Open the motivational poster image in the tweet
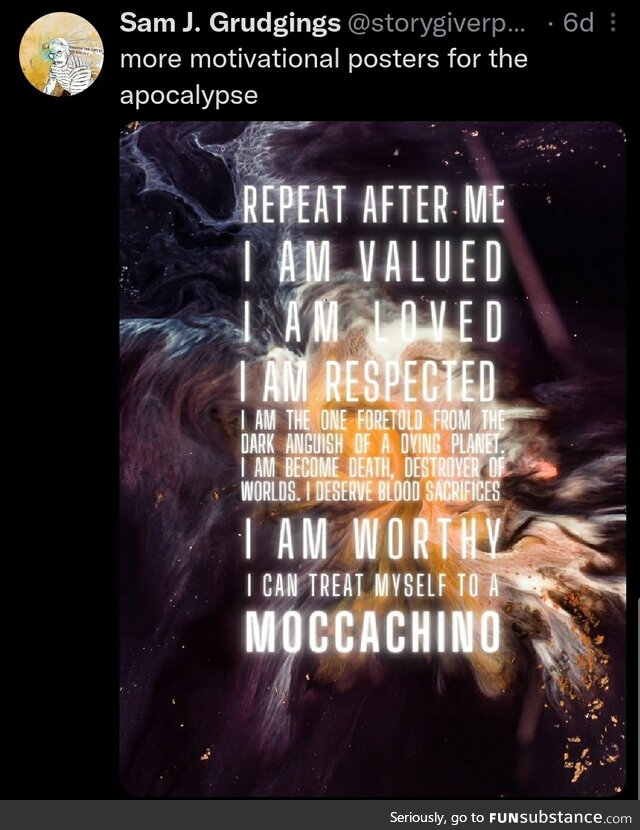The height and width of the screenshot is (830, 640). (372, 460)
